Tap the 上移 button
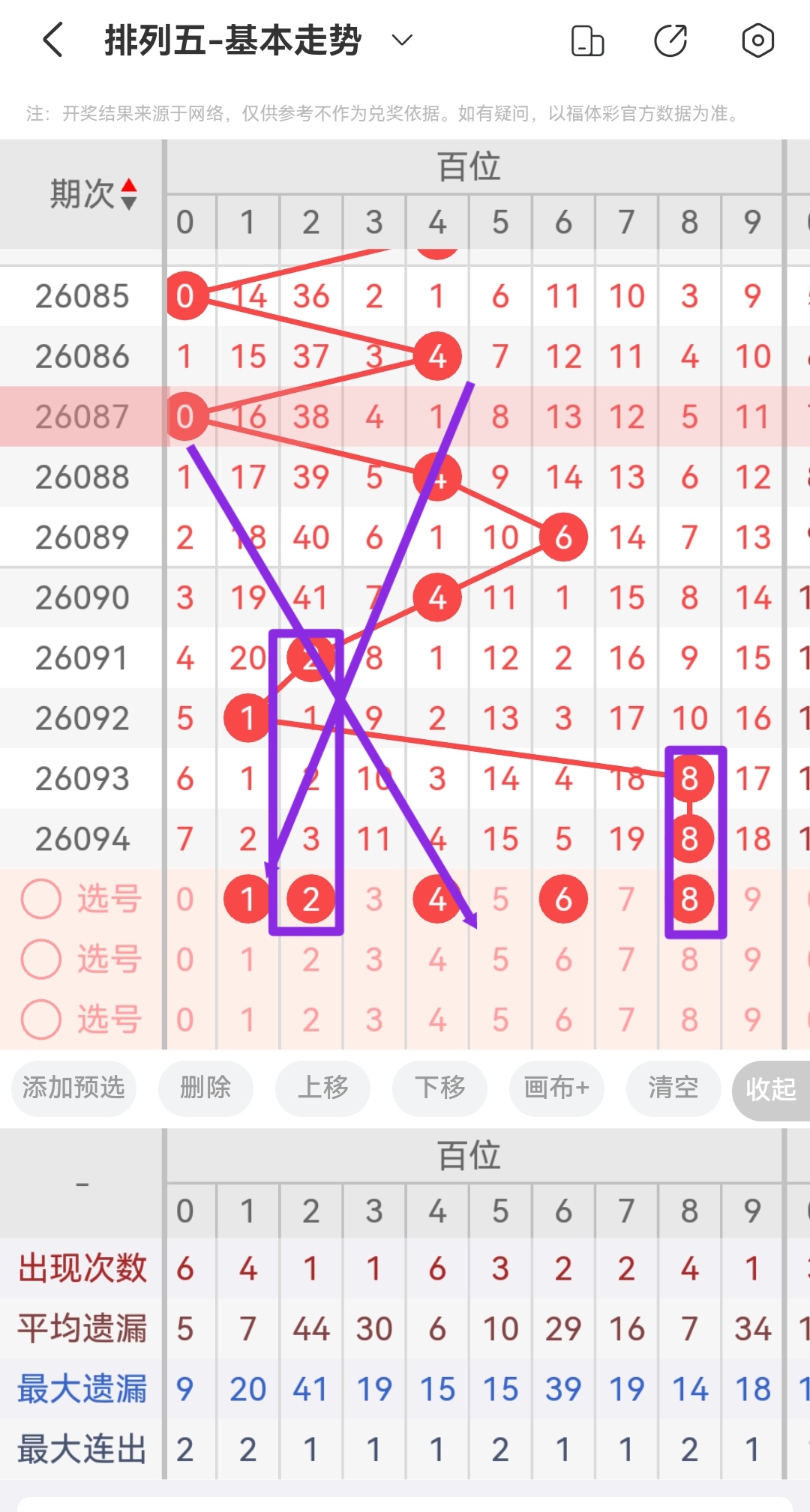 (322, 1089)
